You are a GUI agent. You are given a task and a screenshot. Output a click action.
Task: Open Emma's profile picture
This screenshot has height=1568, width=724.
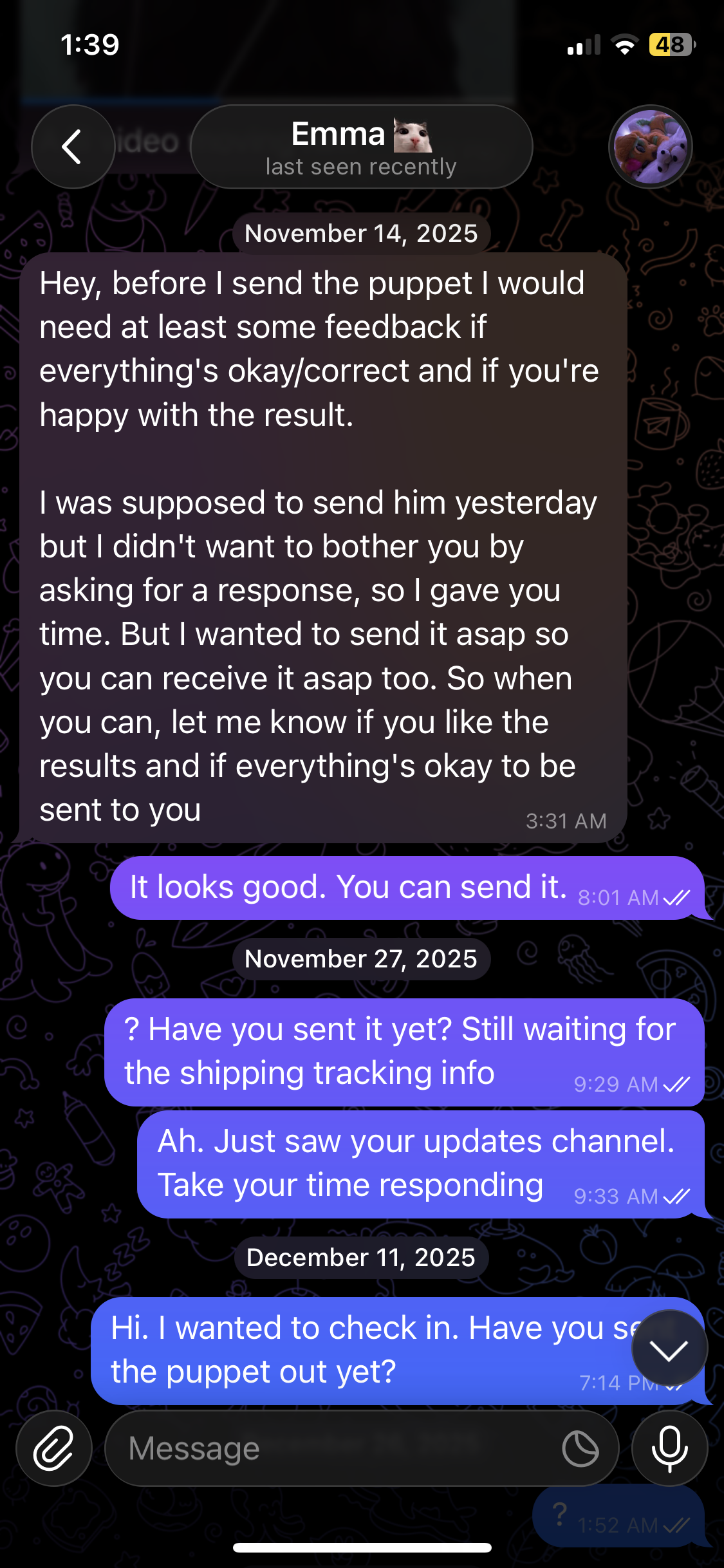[x=650, y=147]
